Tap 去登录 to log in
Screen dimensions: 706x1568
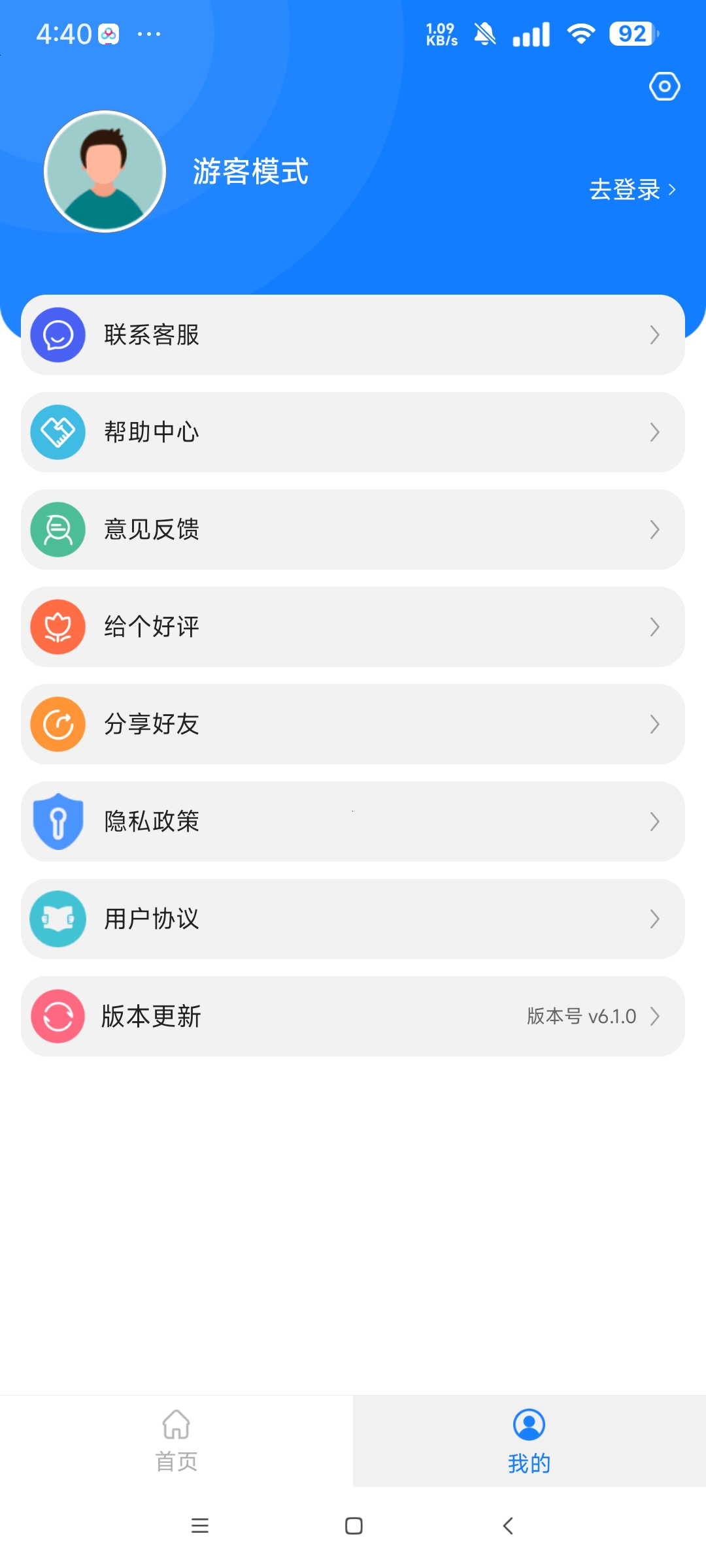(x=631, y=189)
